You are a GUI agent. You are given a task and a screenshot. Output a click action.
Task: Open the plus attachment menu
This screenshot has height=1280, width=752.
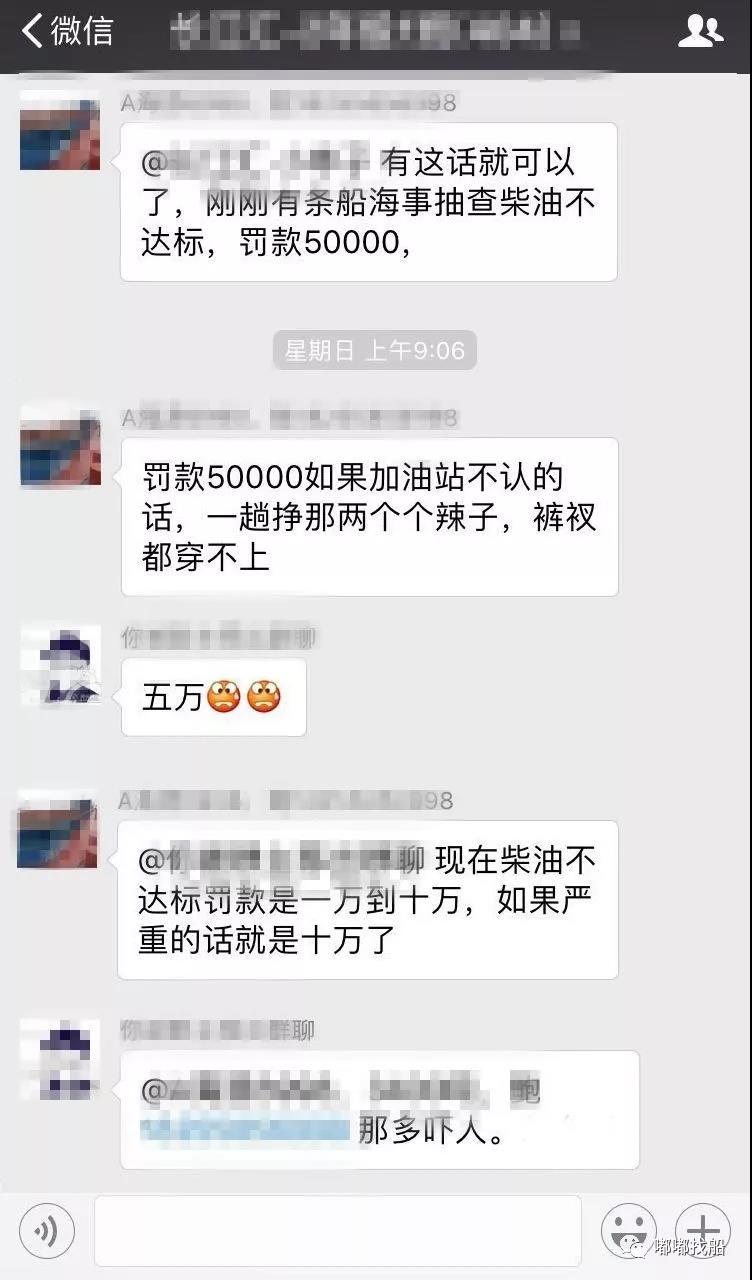[x=702, y=1230]
